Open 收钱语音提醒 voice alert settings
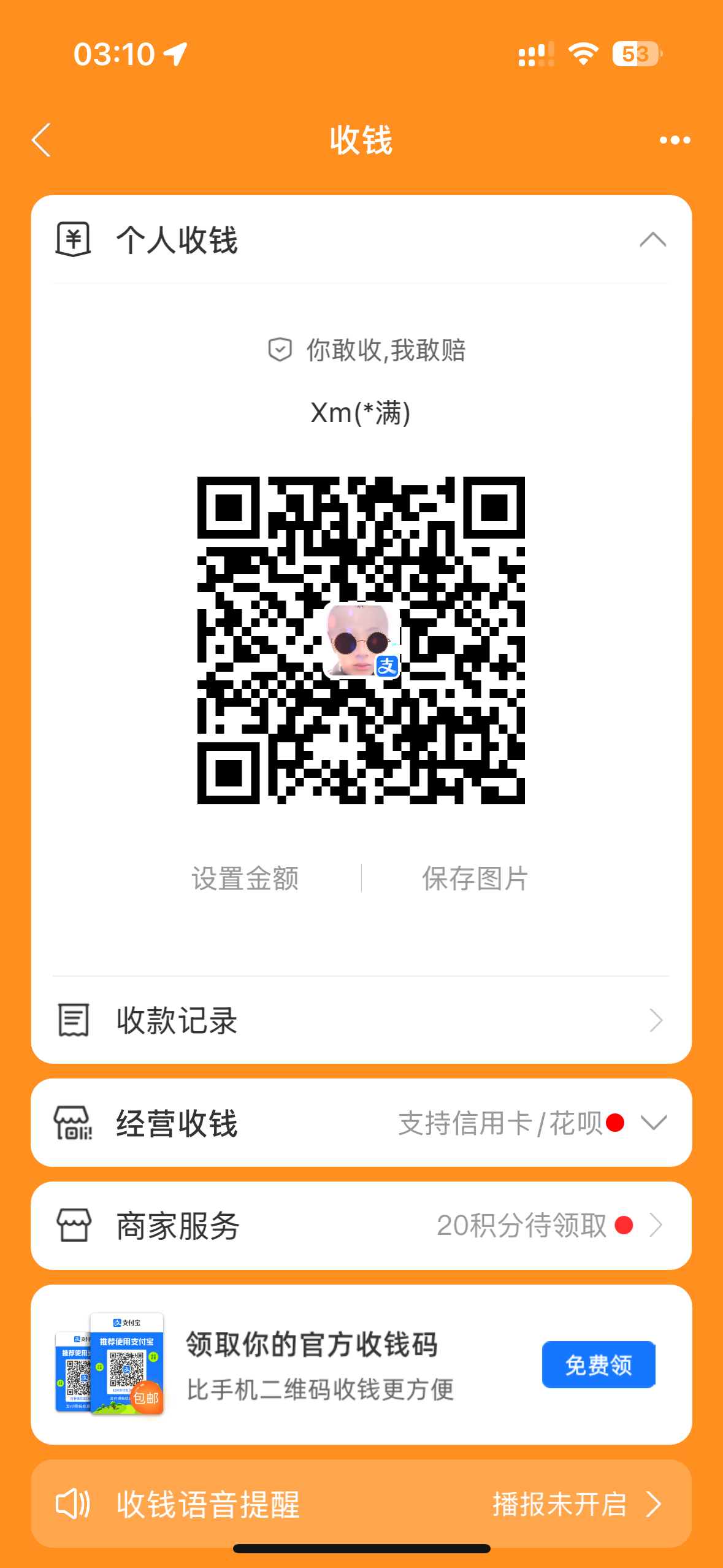Screen dimensions: 723x1568 (361, 1504)
